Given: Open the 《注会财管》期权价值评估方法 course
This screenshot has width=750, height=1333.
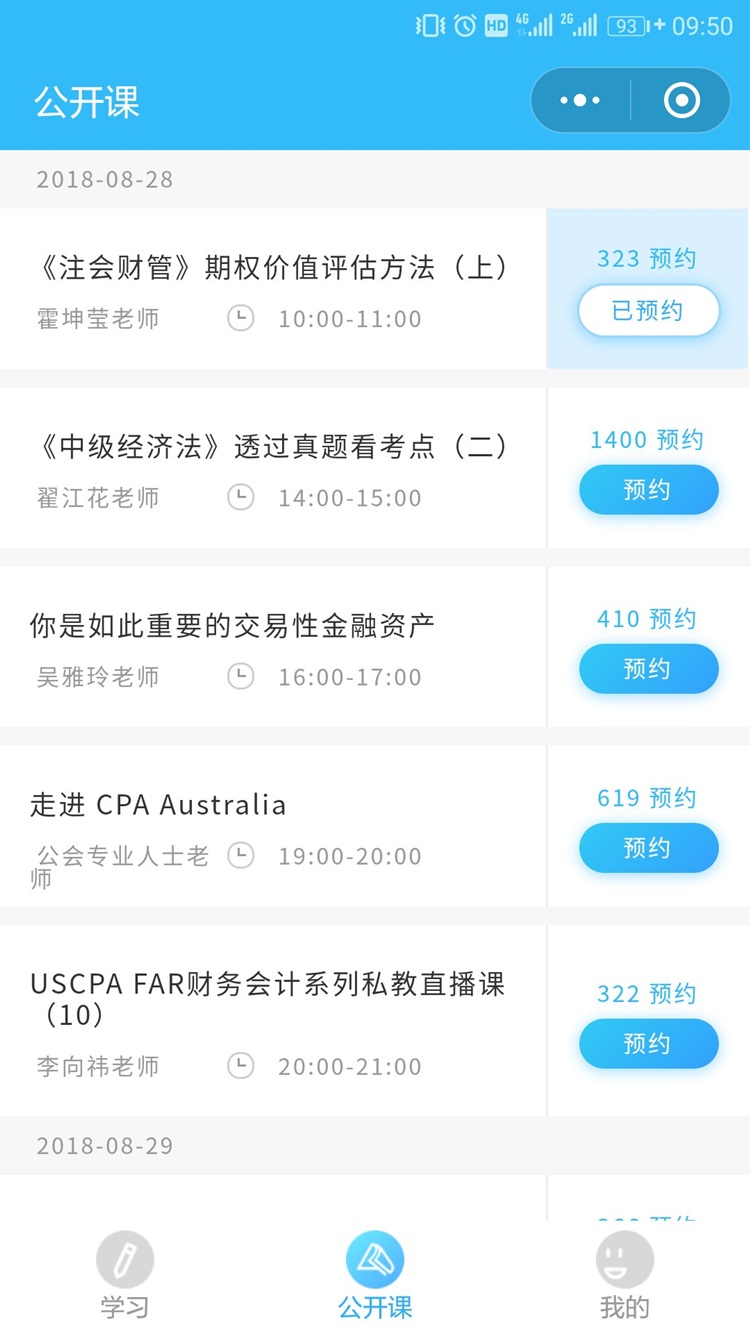Looking at the screenshot, I should pyautogui.click(x=272, y=268).
